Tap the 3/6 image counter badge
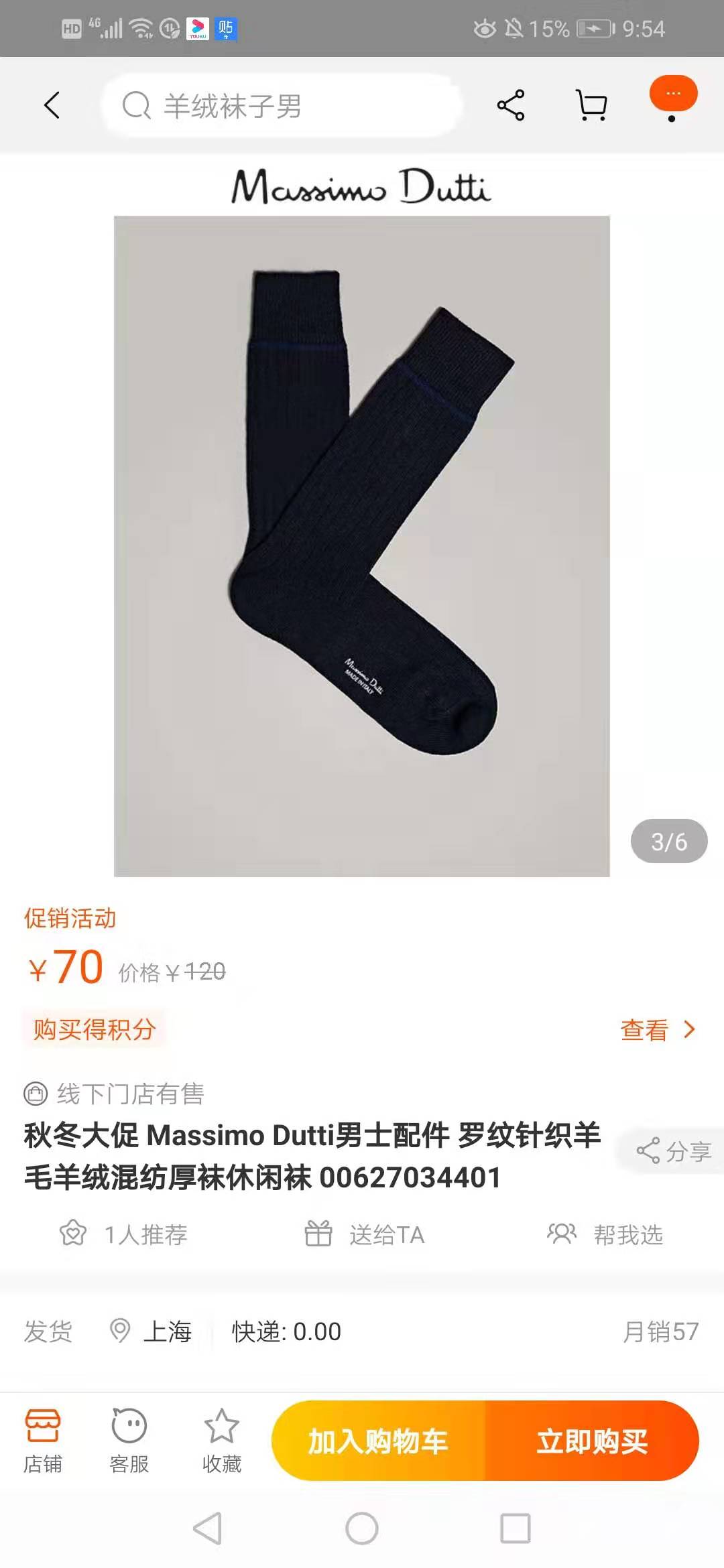 pos(668,841)
